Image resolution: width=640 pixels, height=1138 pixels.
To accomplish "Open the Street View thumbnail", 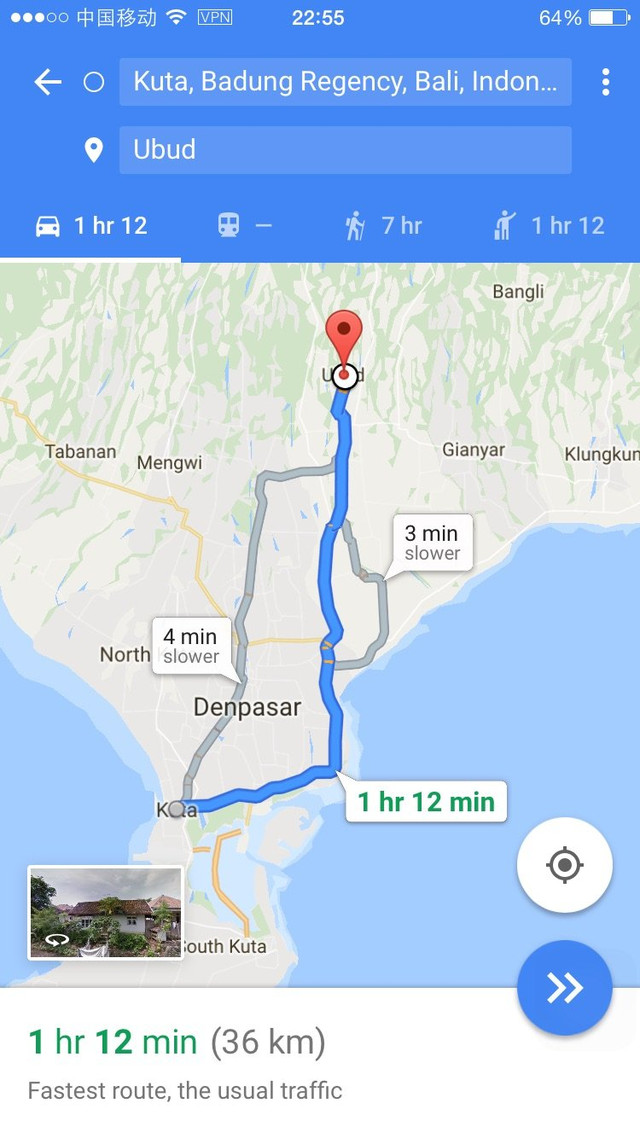I will coord(106,912).
